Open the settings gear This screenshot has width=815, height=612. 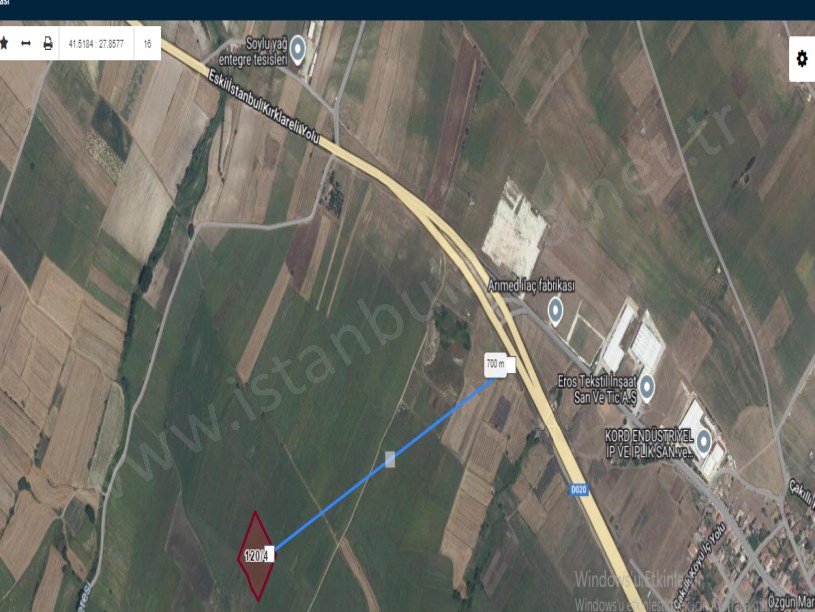(801, 58)
